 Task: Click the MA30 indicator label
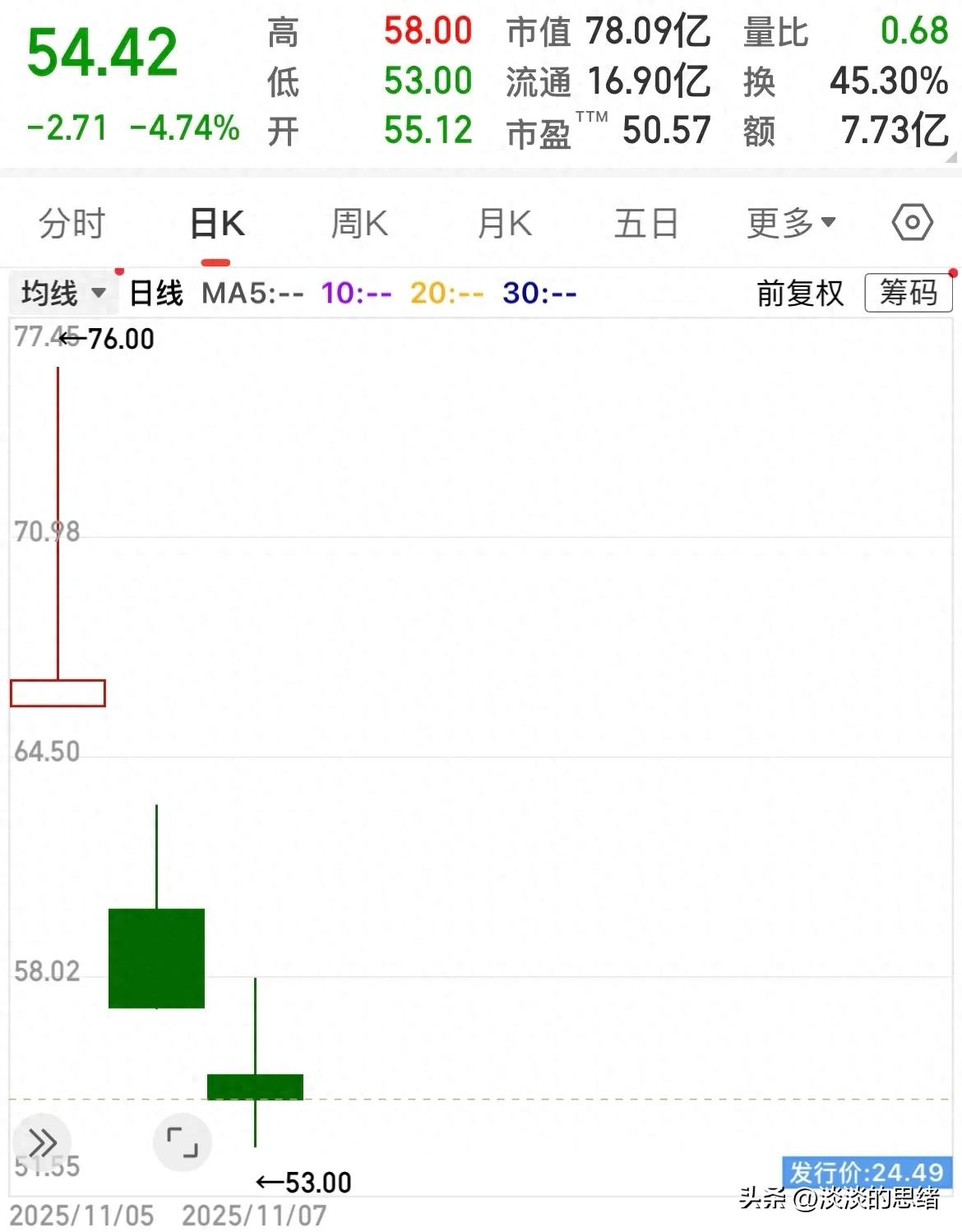pyautogui.click(x=539, y=293)
